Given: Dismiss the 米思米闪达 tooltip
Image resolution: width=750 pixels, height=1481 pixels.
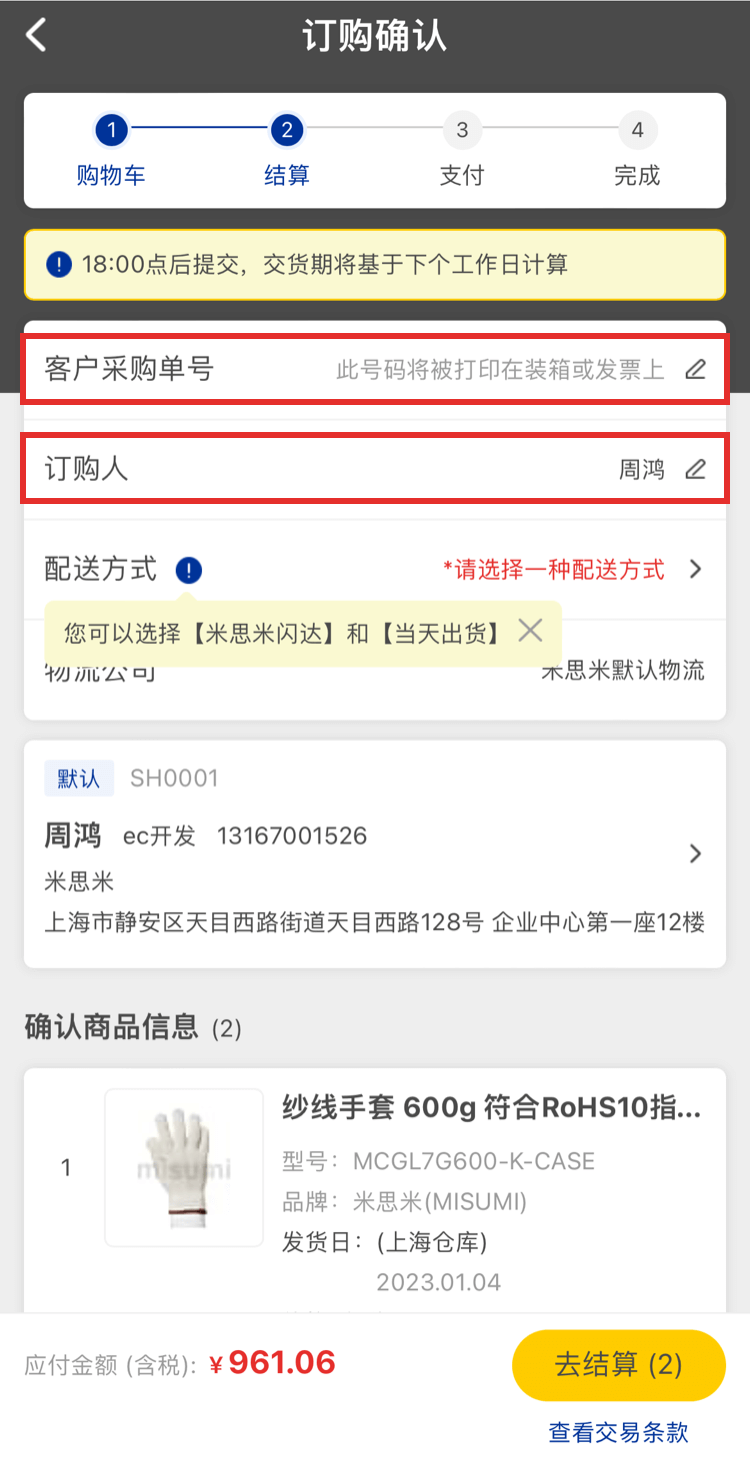Looking at the screenshot, I should click(x=531, y=631).
